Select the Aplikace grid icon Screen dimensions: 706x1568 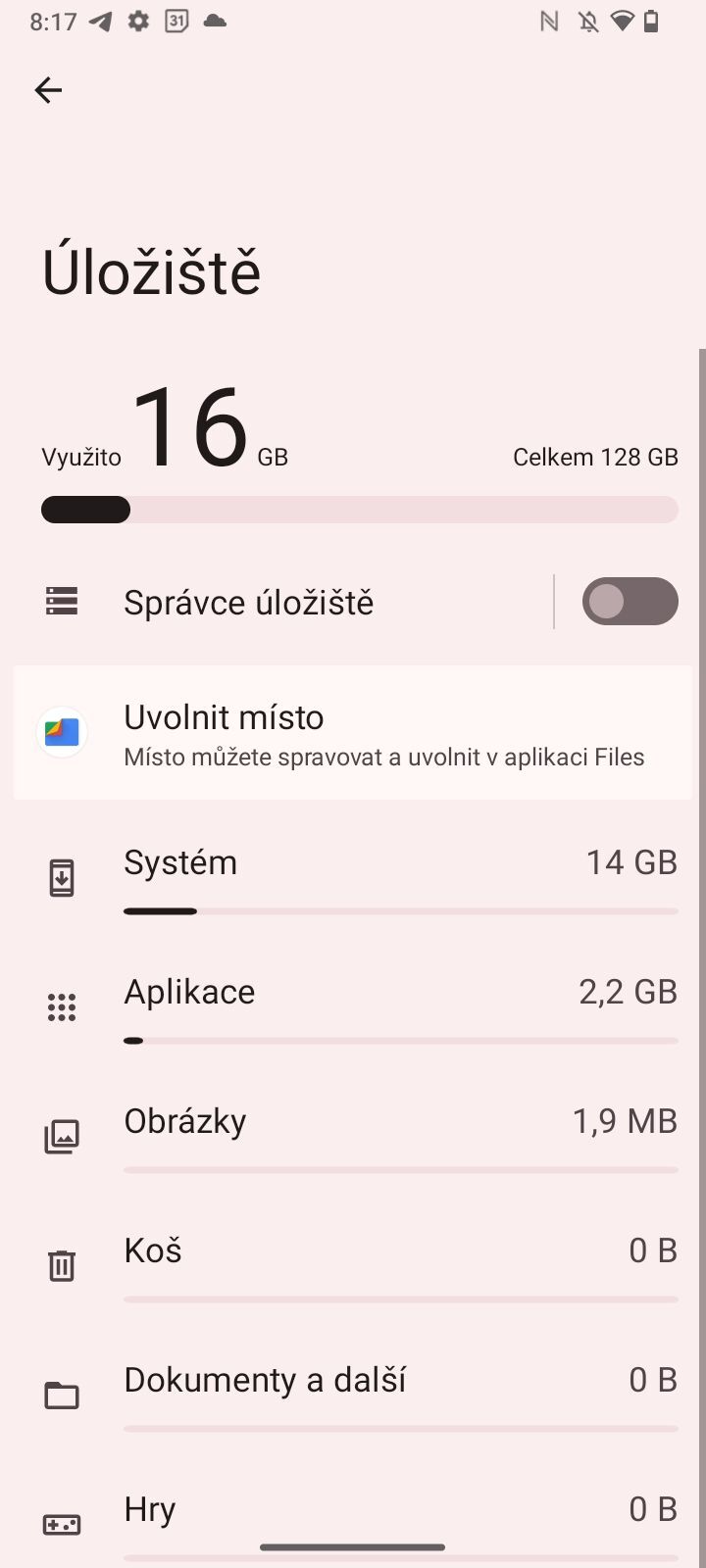[x=62, y=1006]
